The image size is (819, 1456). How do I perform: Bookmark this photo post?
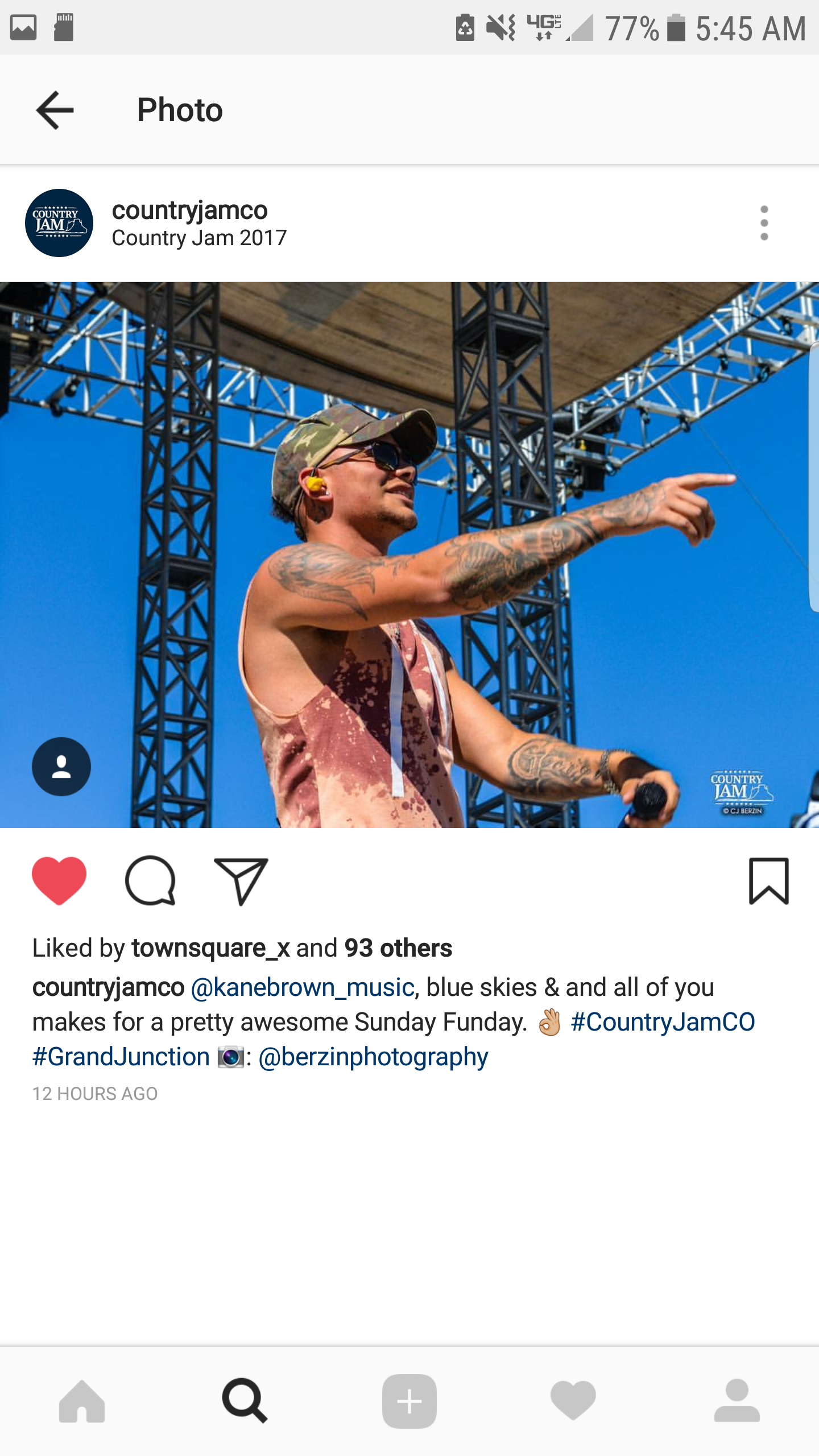(769, 881)
